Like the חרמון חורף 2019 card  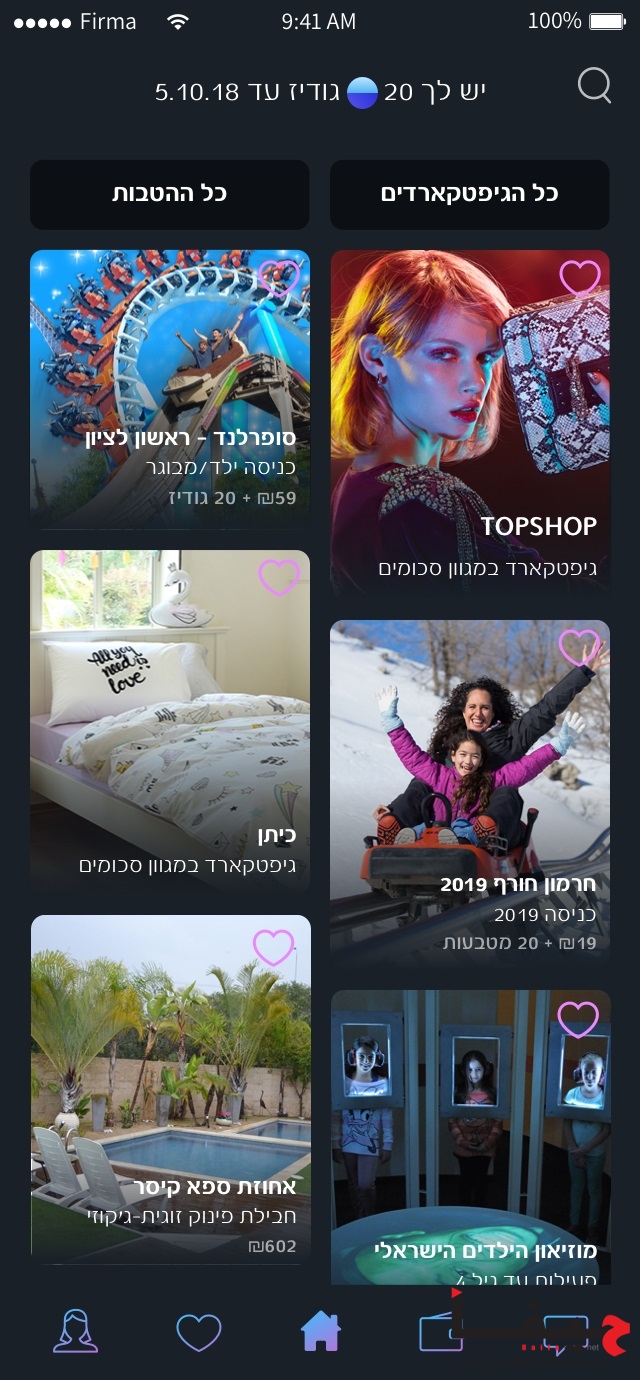pyautogui.click(x=579, y=647)
